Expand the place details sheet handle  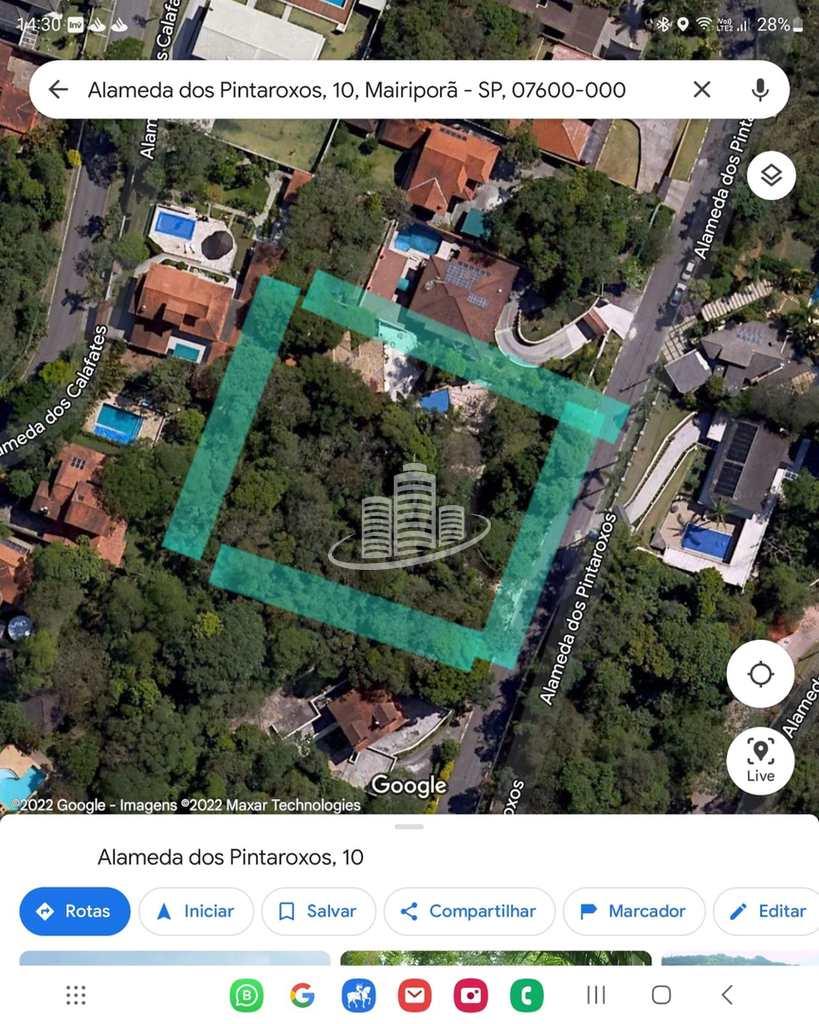[x=409, y=827]
